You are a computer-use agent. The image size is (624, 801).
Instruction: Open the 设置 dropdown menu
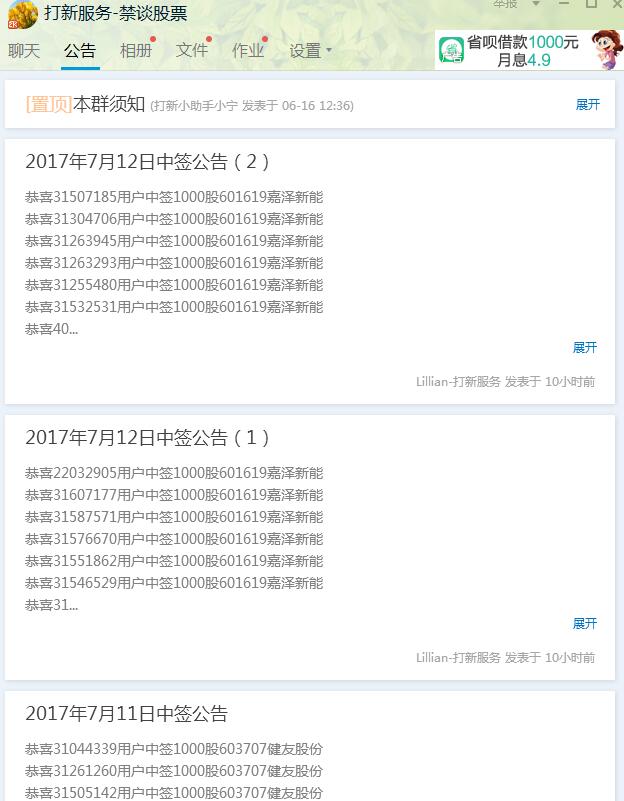(310, 50)
